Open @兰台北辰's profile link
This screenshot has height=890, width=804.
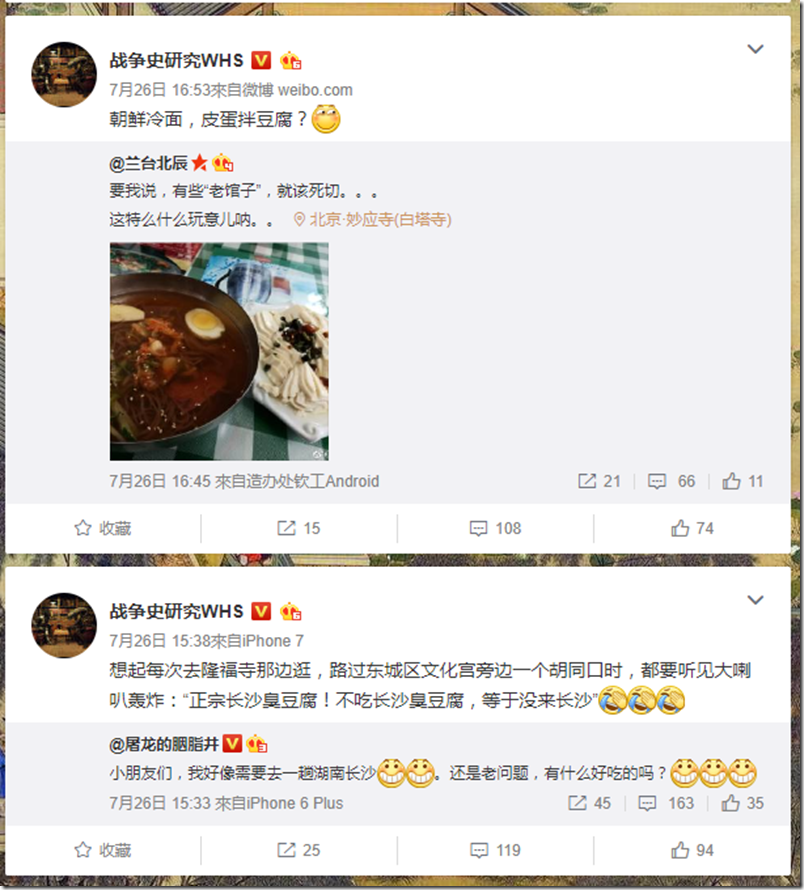pyautogui.click(x=149, y=162)
